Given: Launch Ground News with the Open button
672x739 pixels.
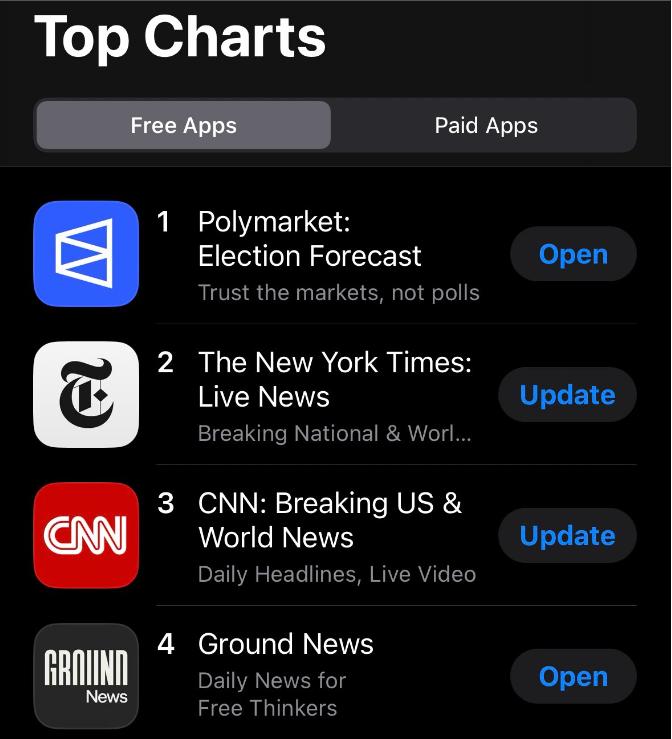Looking at the screenshot, I should pyautogui.click(x=573, y=677).
